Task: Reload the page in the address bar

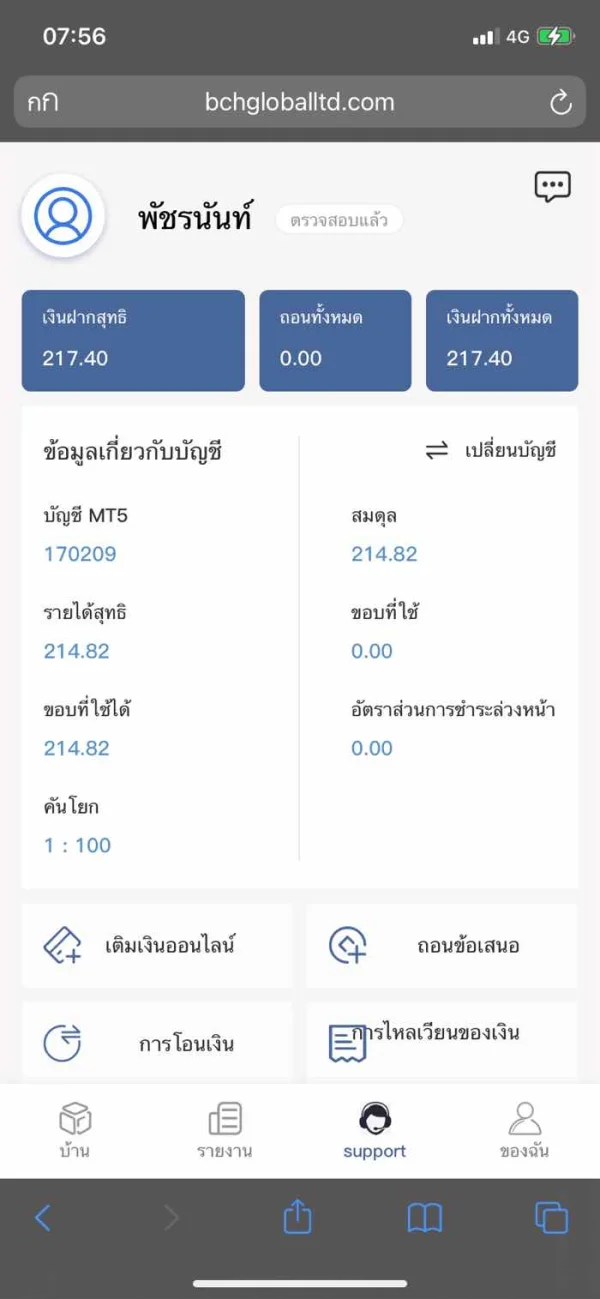Action: (561, 102)
